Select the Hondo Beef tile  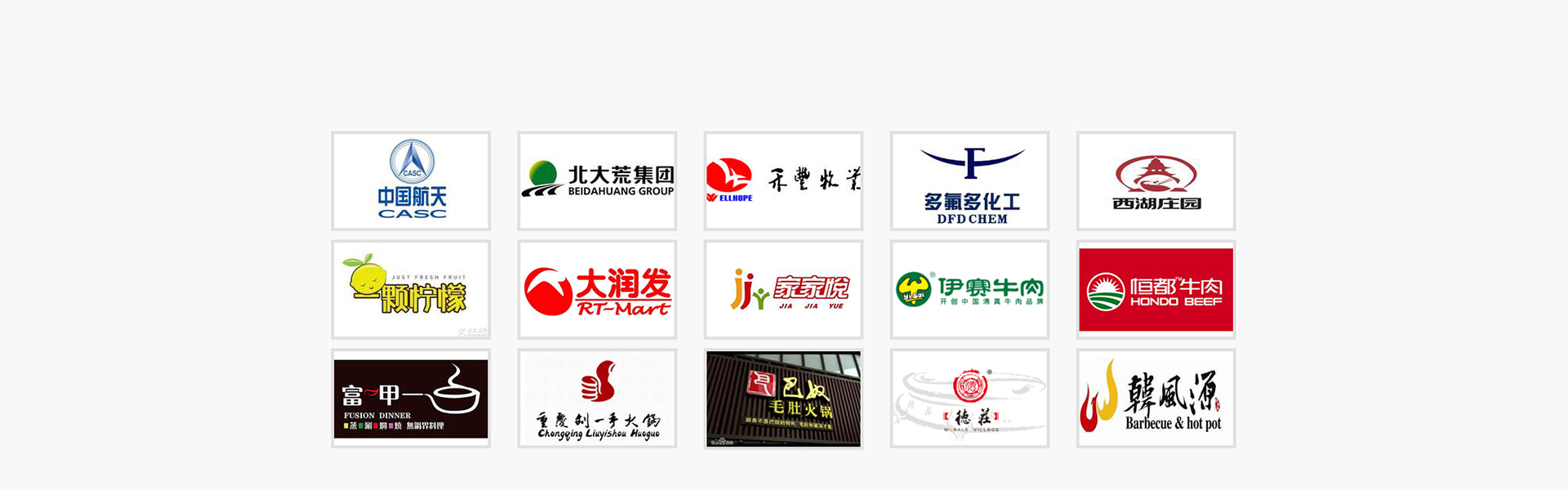click(1156, 290)
